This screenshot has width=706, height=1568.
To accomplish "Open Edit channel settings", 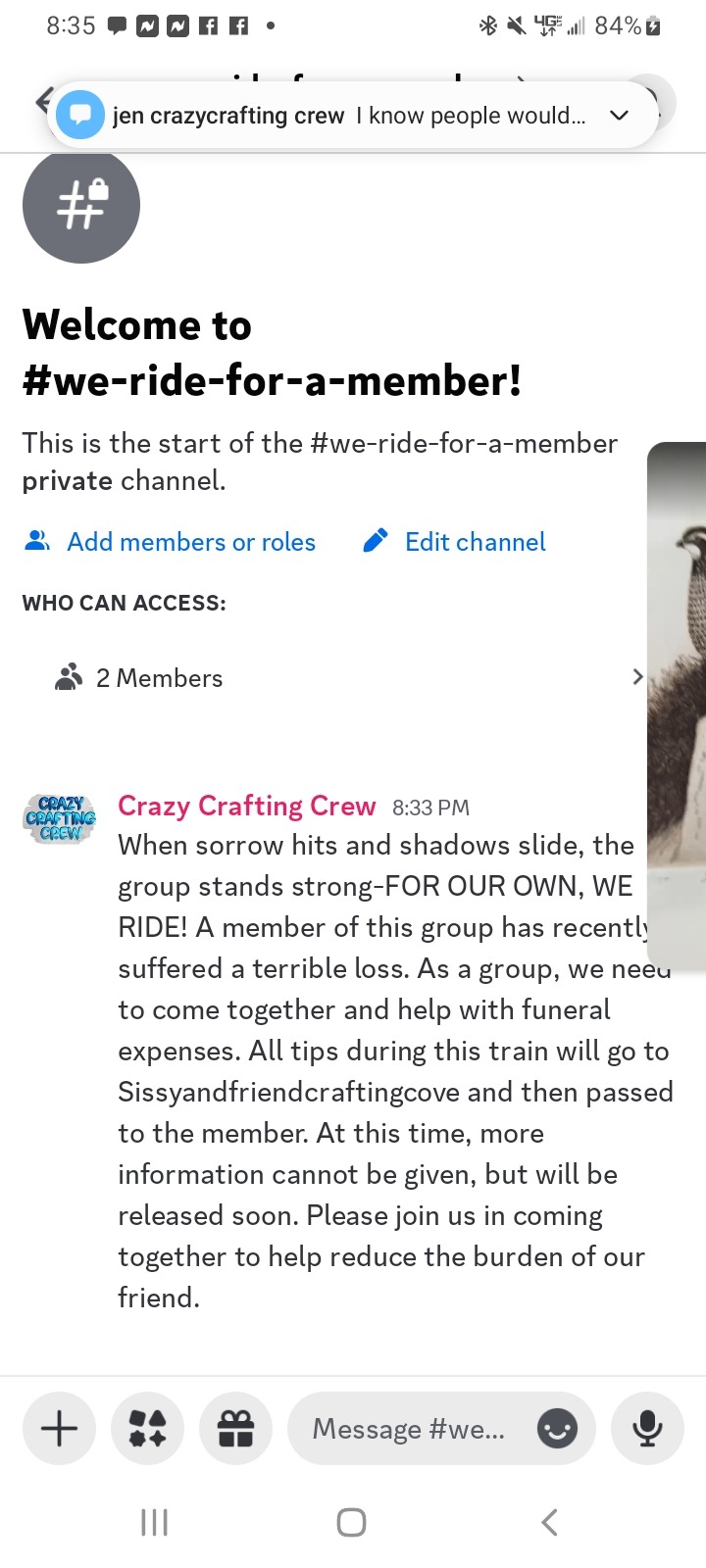I will pyautogui.click(x=455, y=542).
